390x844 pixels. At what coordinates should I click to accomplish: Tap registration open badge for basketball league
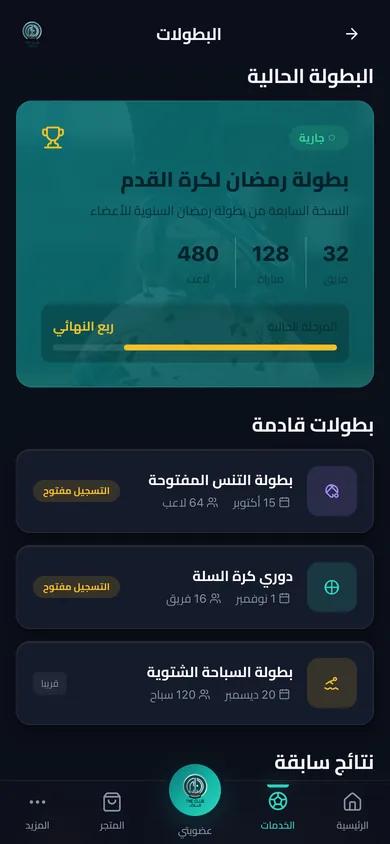point(76,587)
